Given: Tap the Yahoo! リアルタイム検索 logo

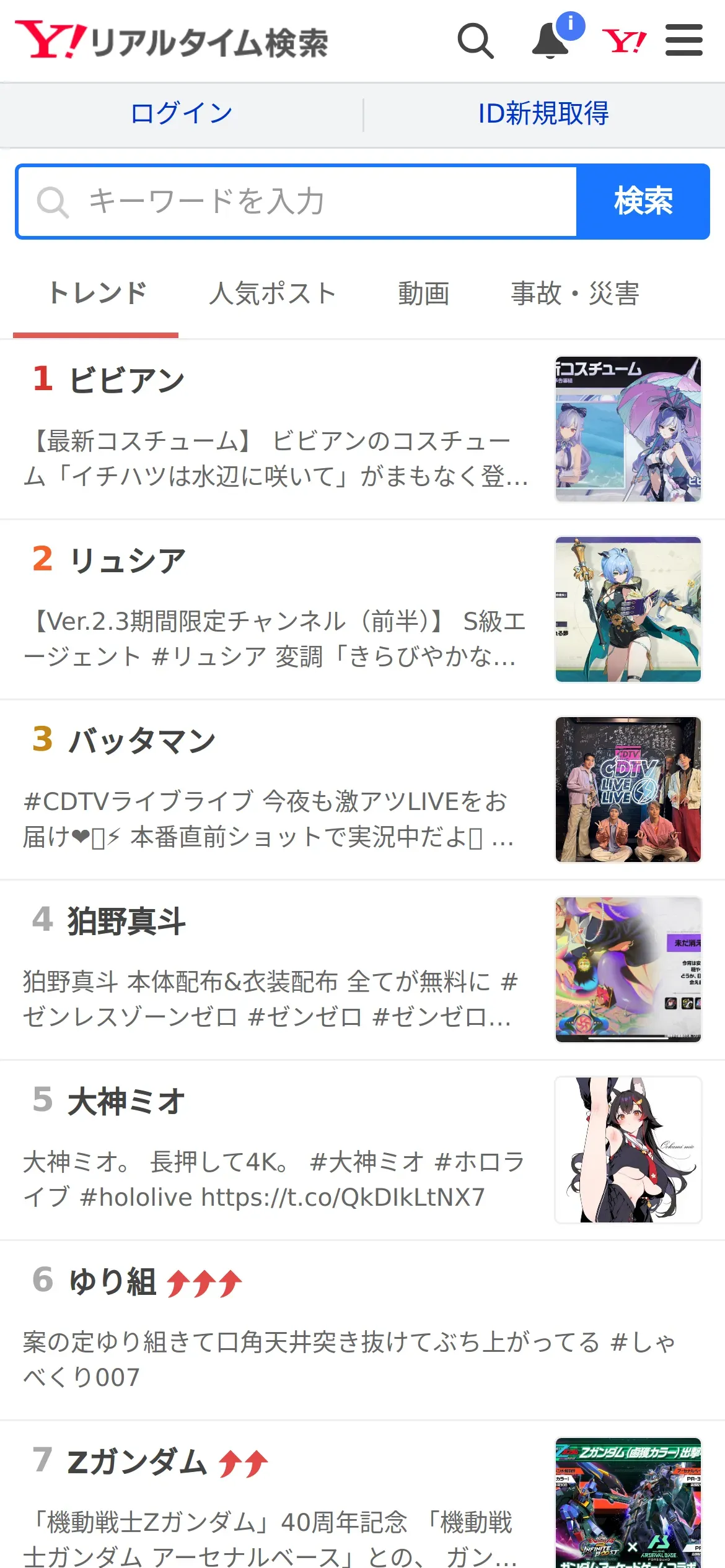Looking at the screenshot, I should (172, 41).
